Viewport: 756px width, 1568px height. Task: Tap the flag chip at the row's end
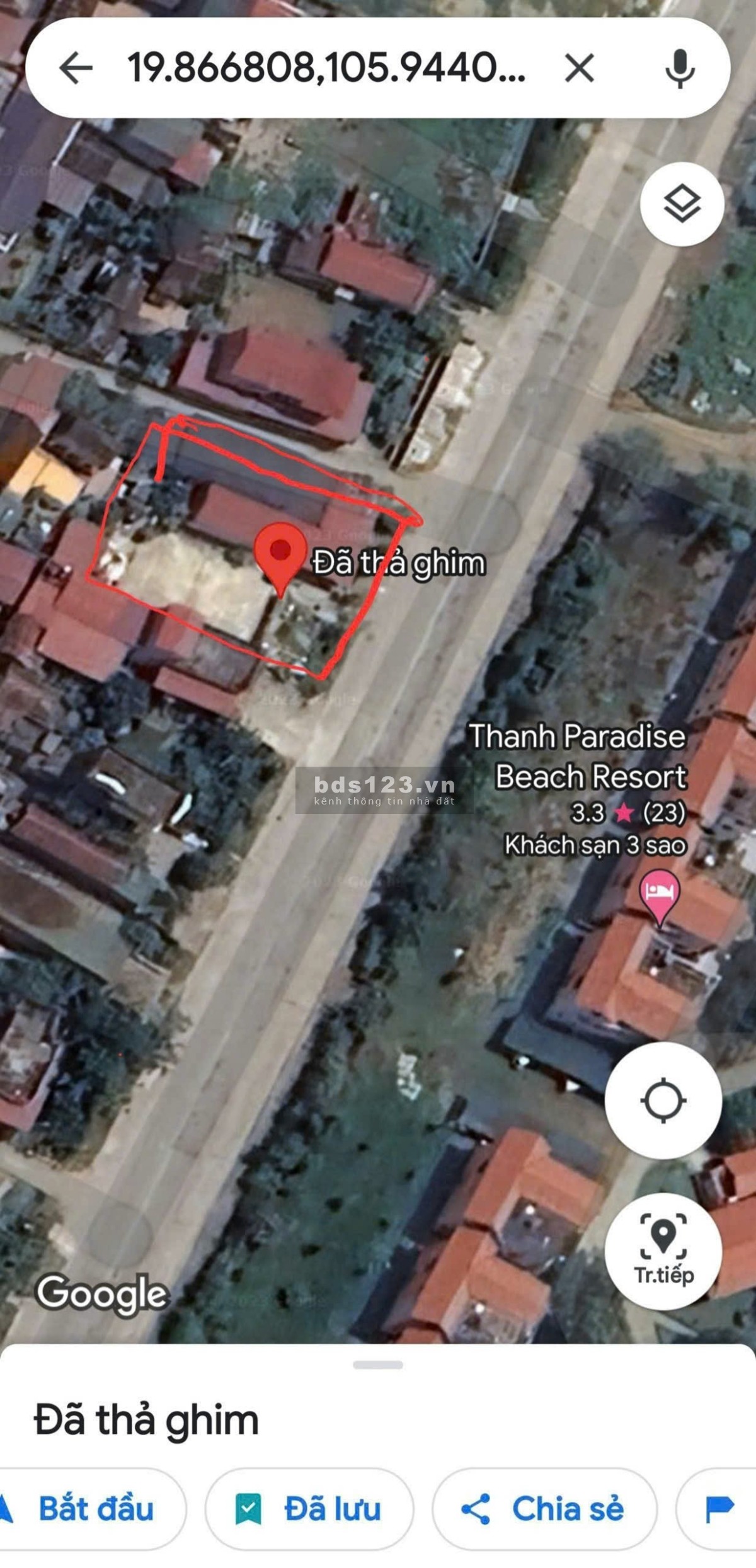point(719,1509)
